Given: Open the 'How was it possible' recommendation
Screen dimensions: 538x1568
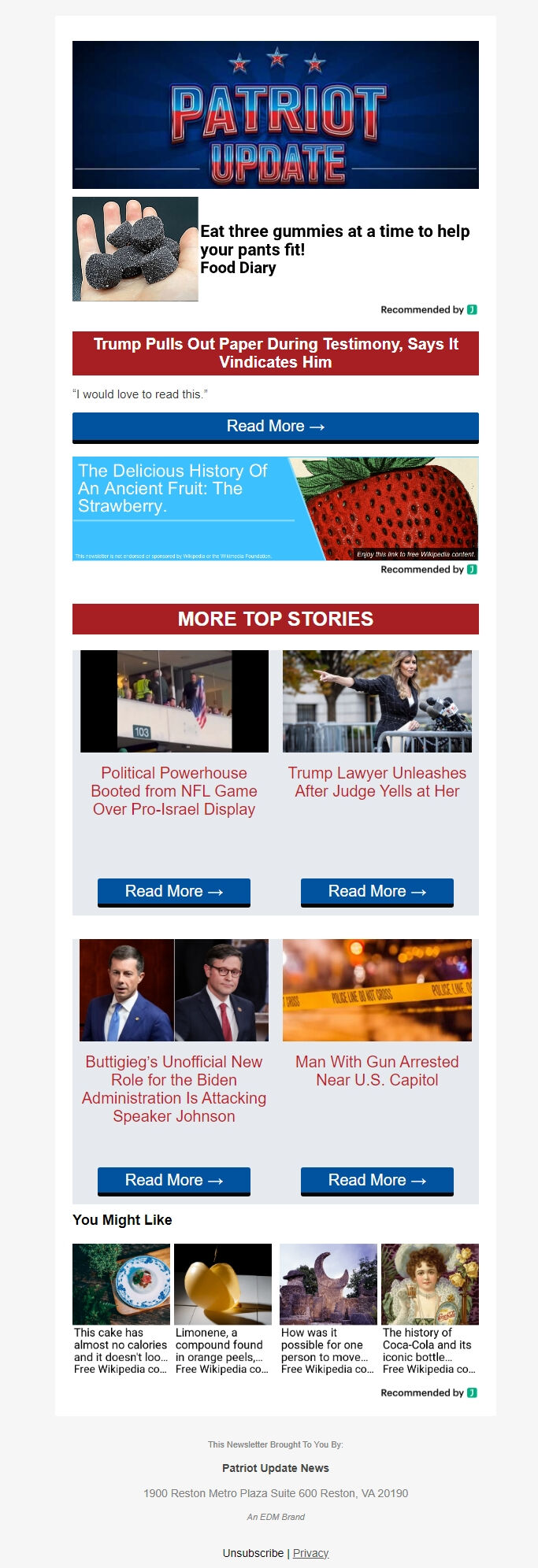Looking at the screenshot, I should [x=328, y=1350].
